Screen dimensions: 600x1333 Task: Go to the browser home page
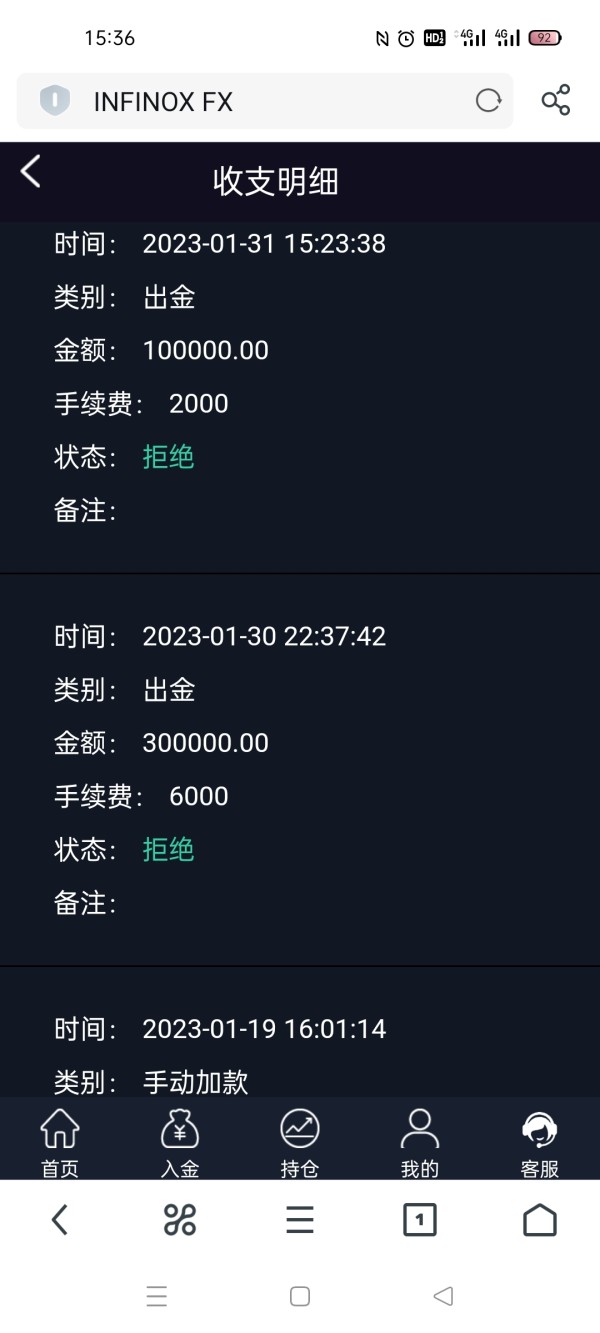[x=540, y=1219]
